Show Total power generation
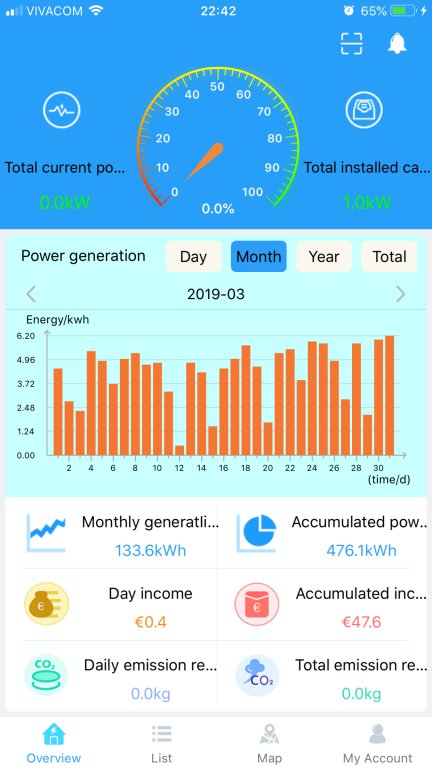Screen dimensions: 432x768 389,257
